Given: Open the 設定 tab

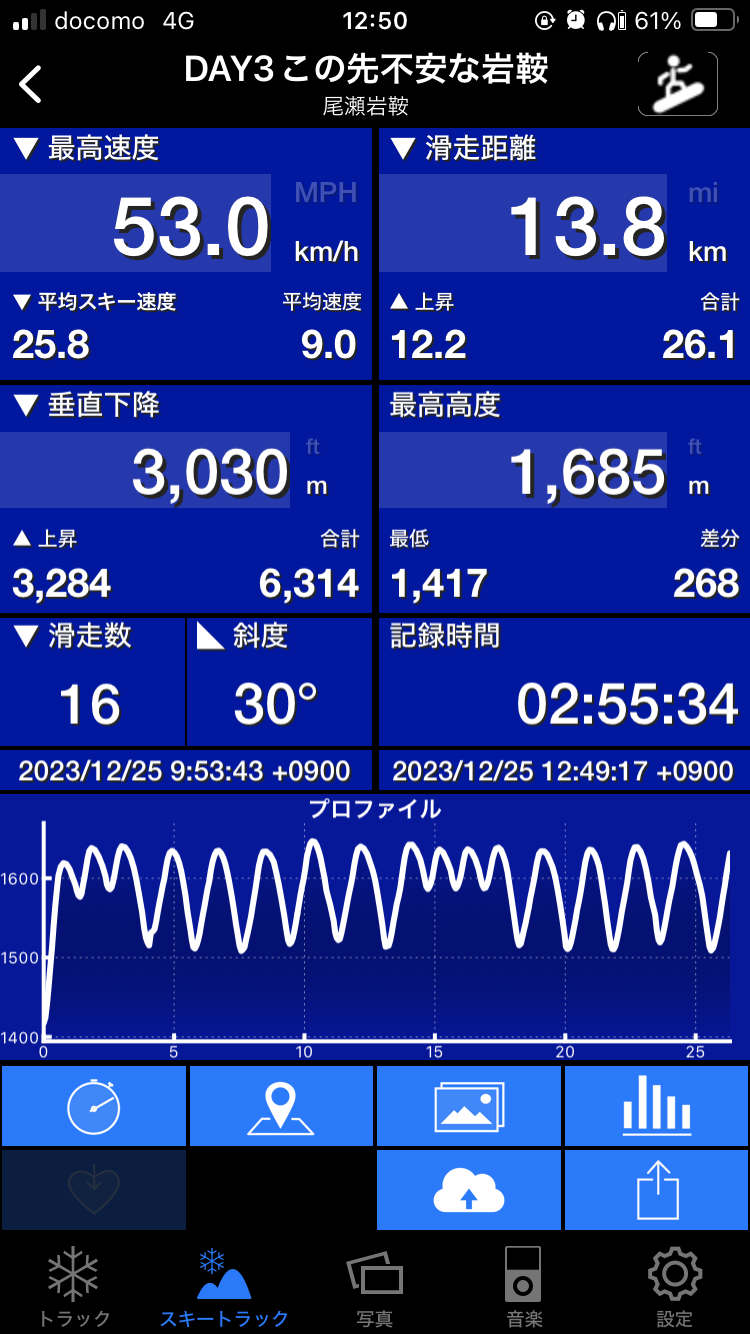Looking at the screenshot, I should [x=675, y=1286].
